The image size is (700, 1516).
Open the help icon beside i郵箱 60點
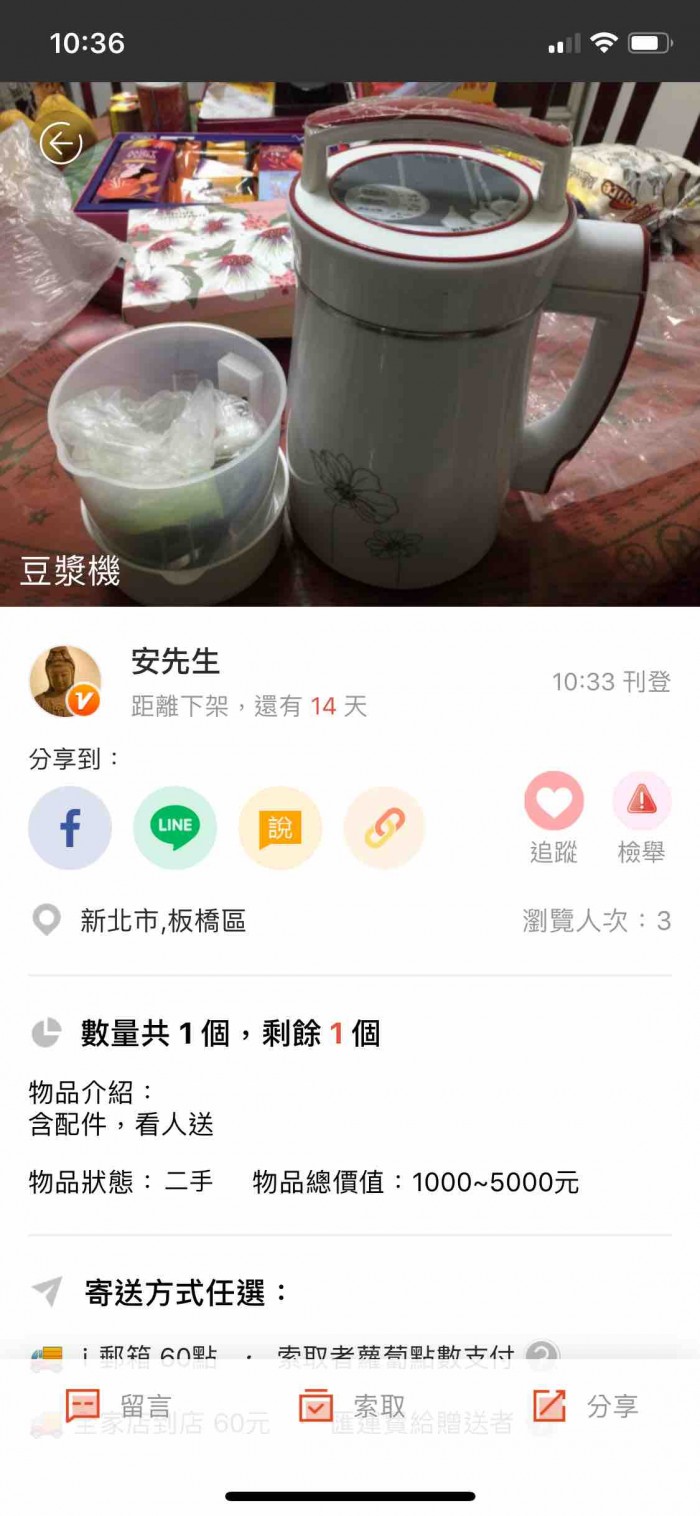541,1356
